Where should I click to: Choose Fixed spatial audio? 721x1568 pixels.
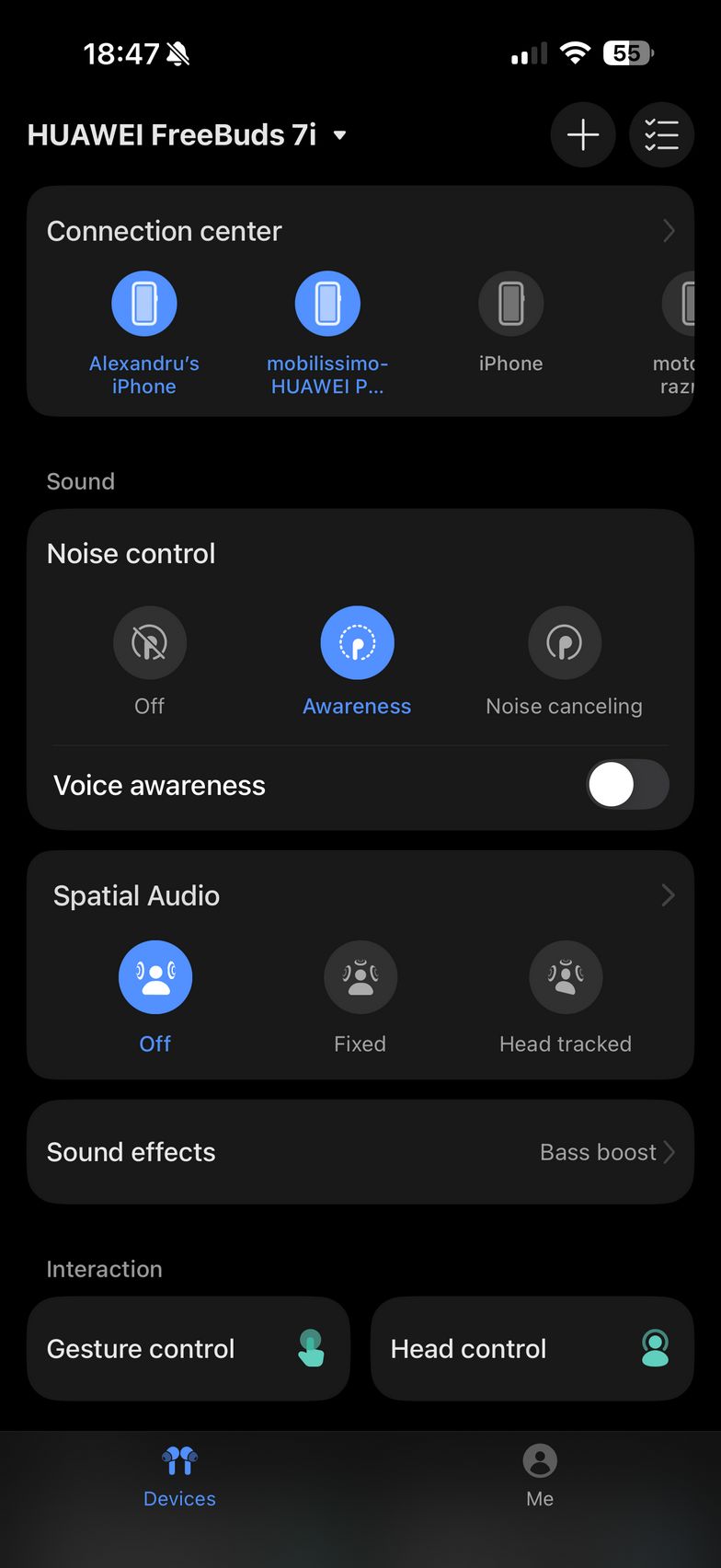(360, 976)
